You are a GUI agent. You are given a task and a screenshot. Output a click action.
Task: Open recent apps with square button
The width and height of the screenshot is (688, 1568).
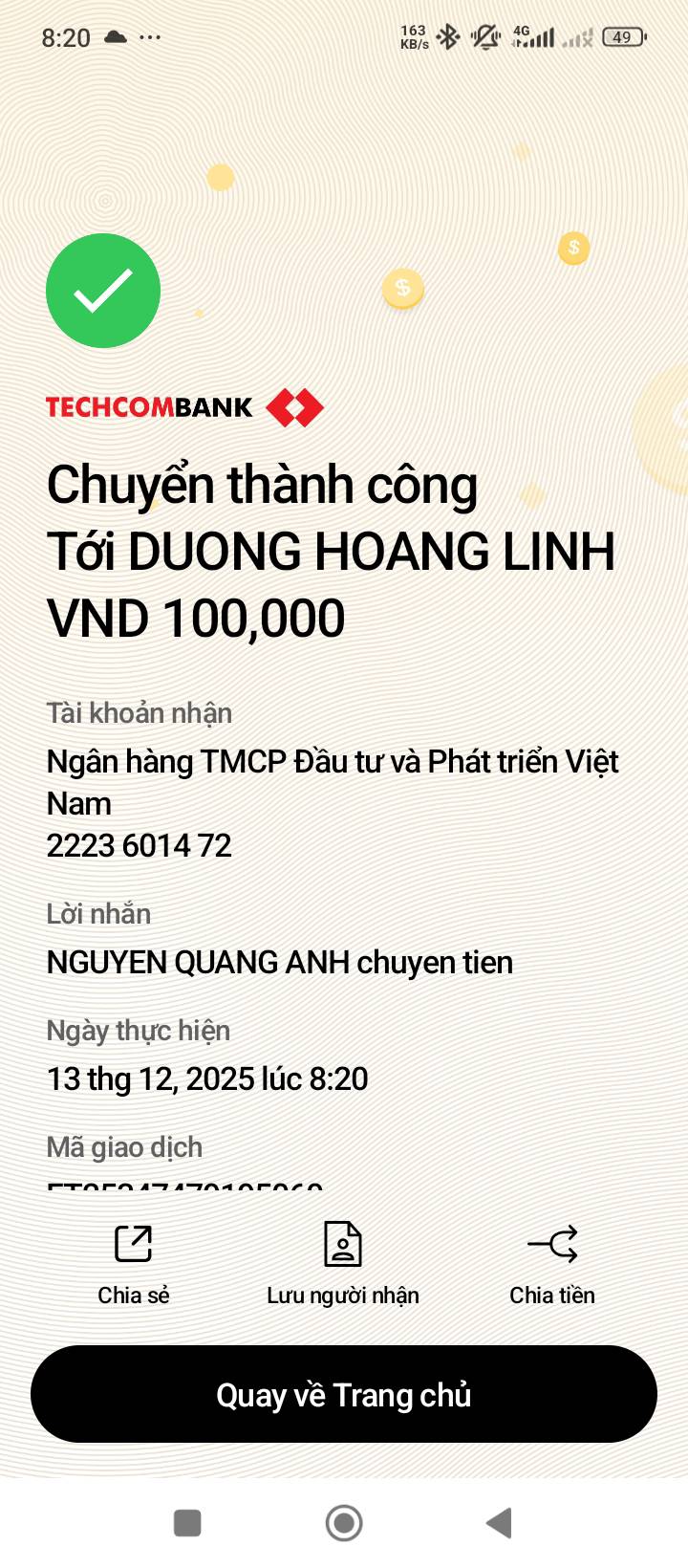coord(187,1522)
